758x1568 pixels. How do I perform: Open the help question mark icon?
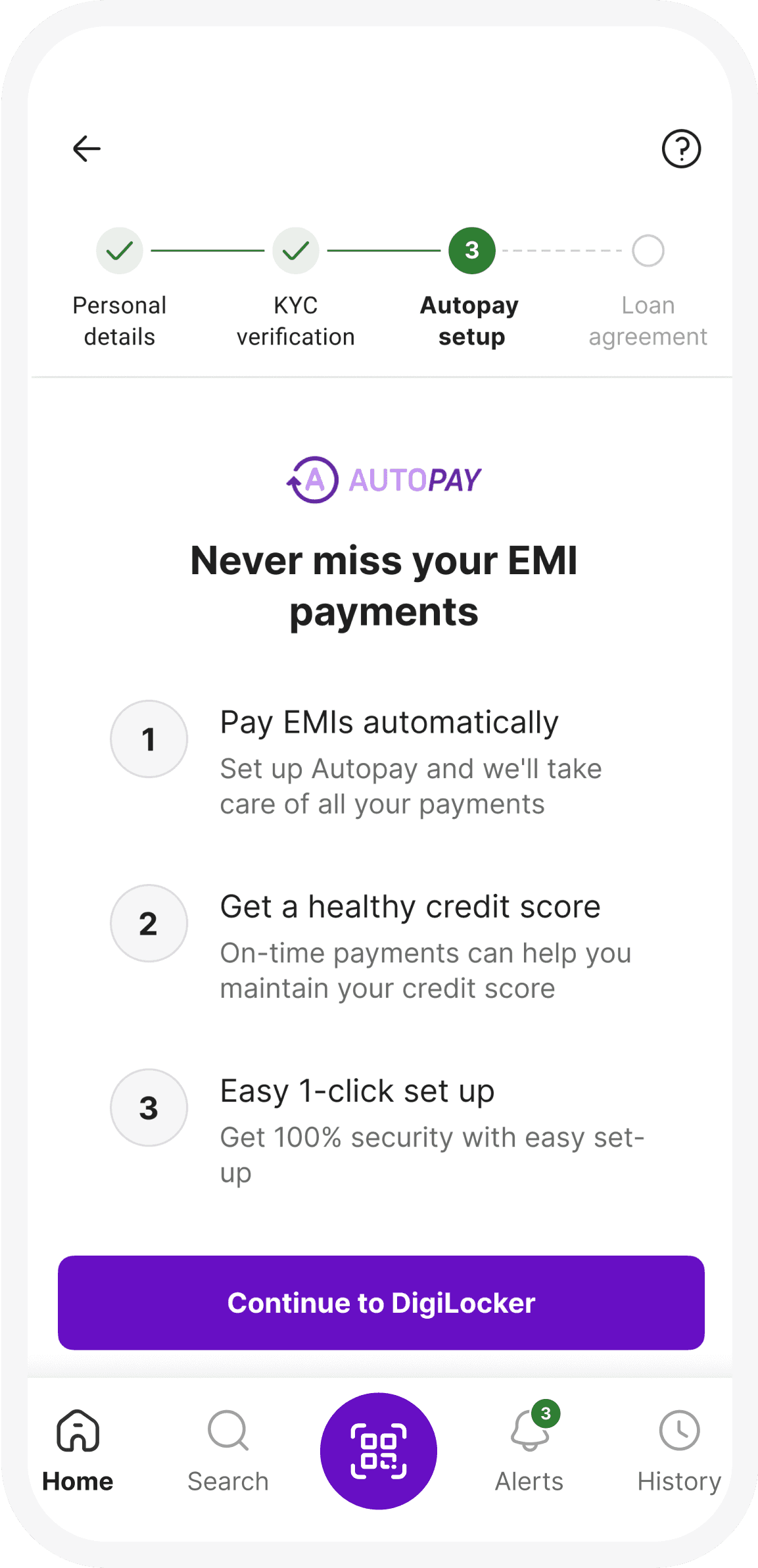(x=681, y=149)
